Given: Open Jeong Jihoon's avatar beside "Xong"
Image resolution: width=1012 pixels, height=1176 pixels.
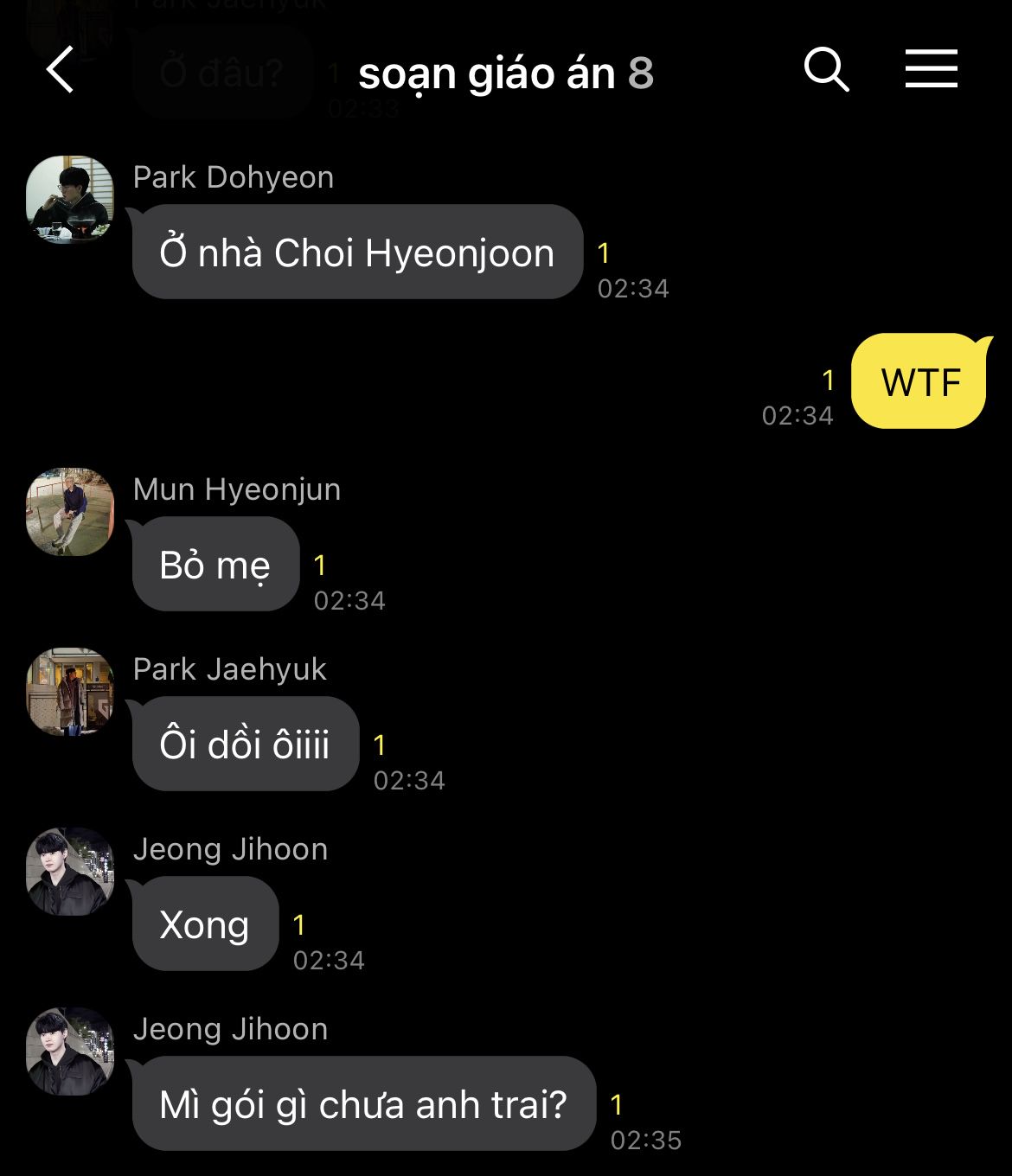Looking at the screenshot, I should 70,872.
